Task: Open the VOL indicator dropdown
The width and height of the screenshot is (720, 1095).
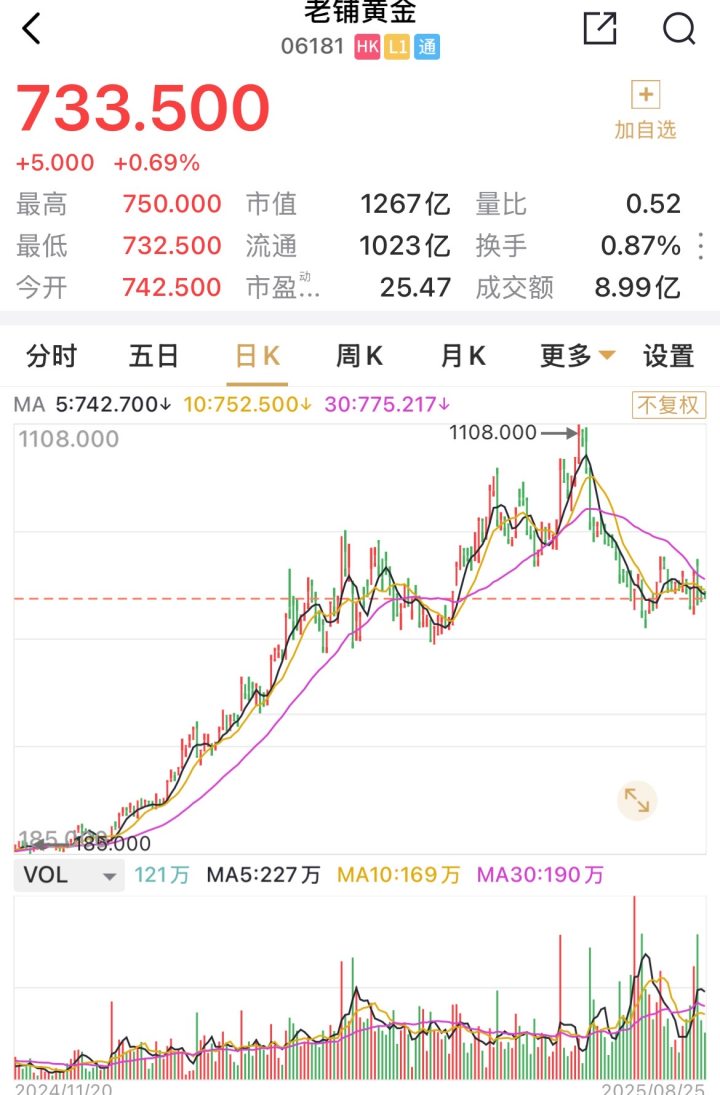Action: pos(70,875)
